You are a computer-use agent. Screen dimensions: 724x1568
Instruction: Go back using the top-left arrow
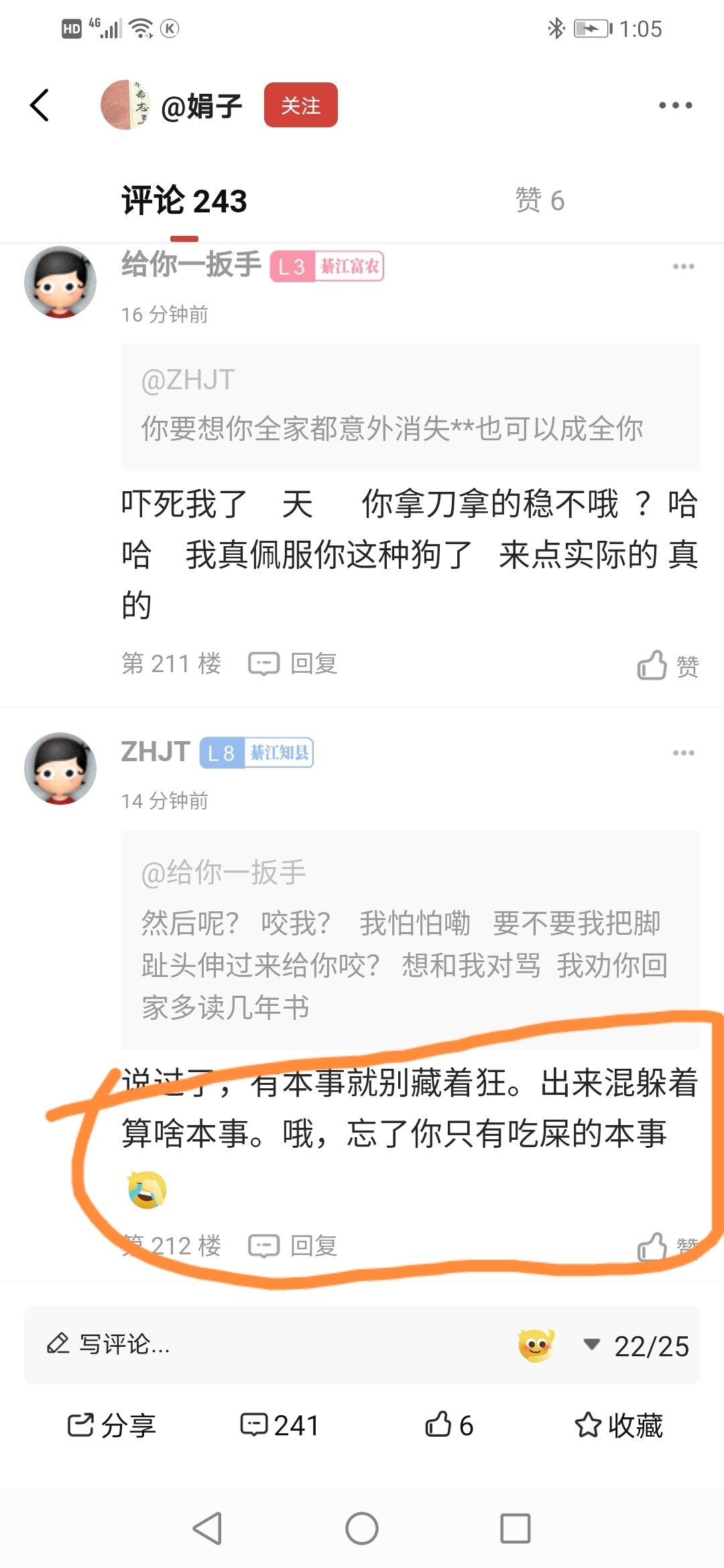40,105
